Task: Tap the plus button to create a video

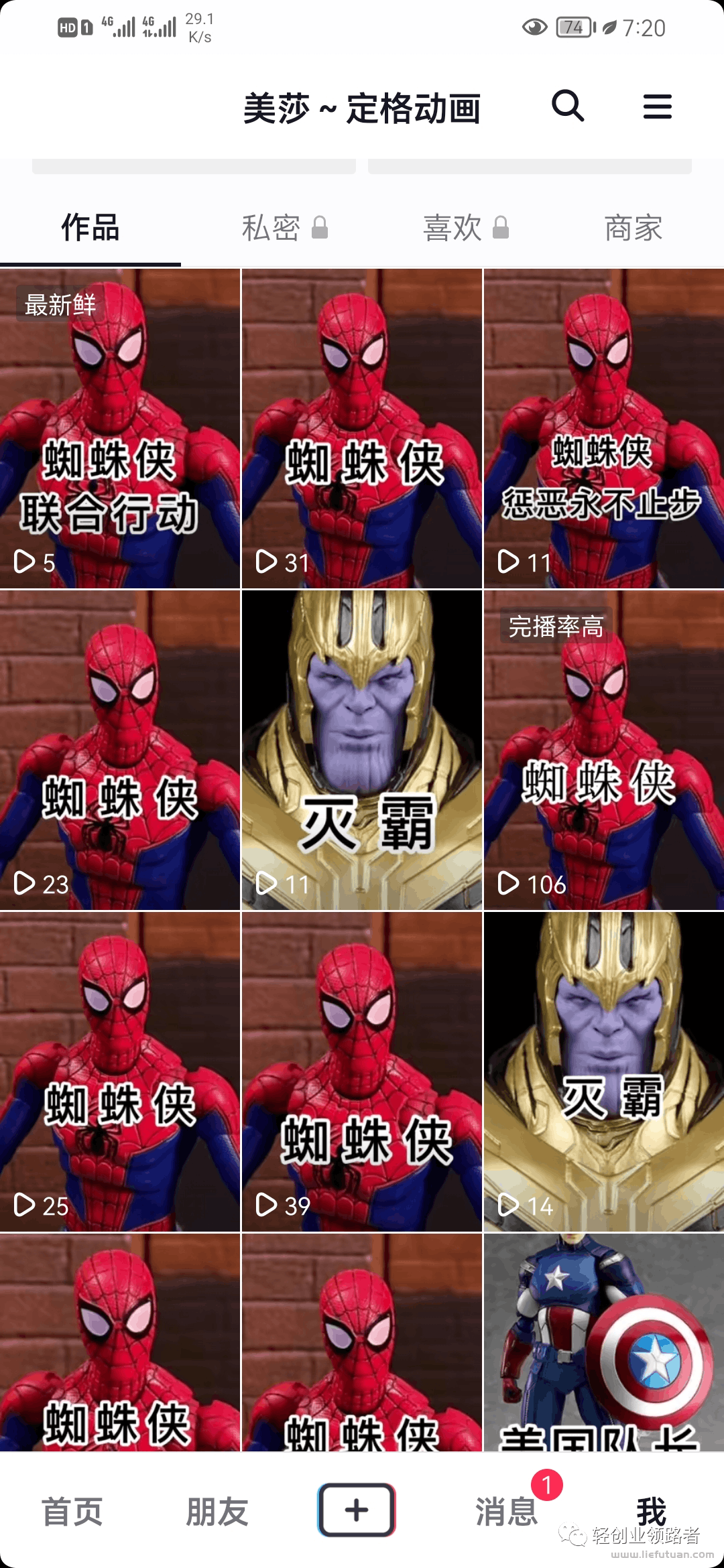Action: (357, 1510)
